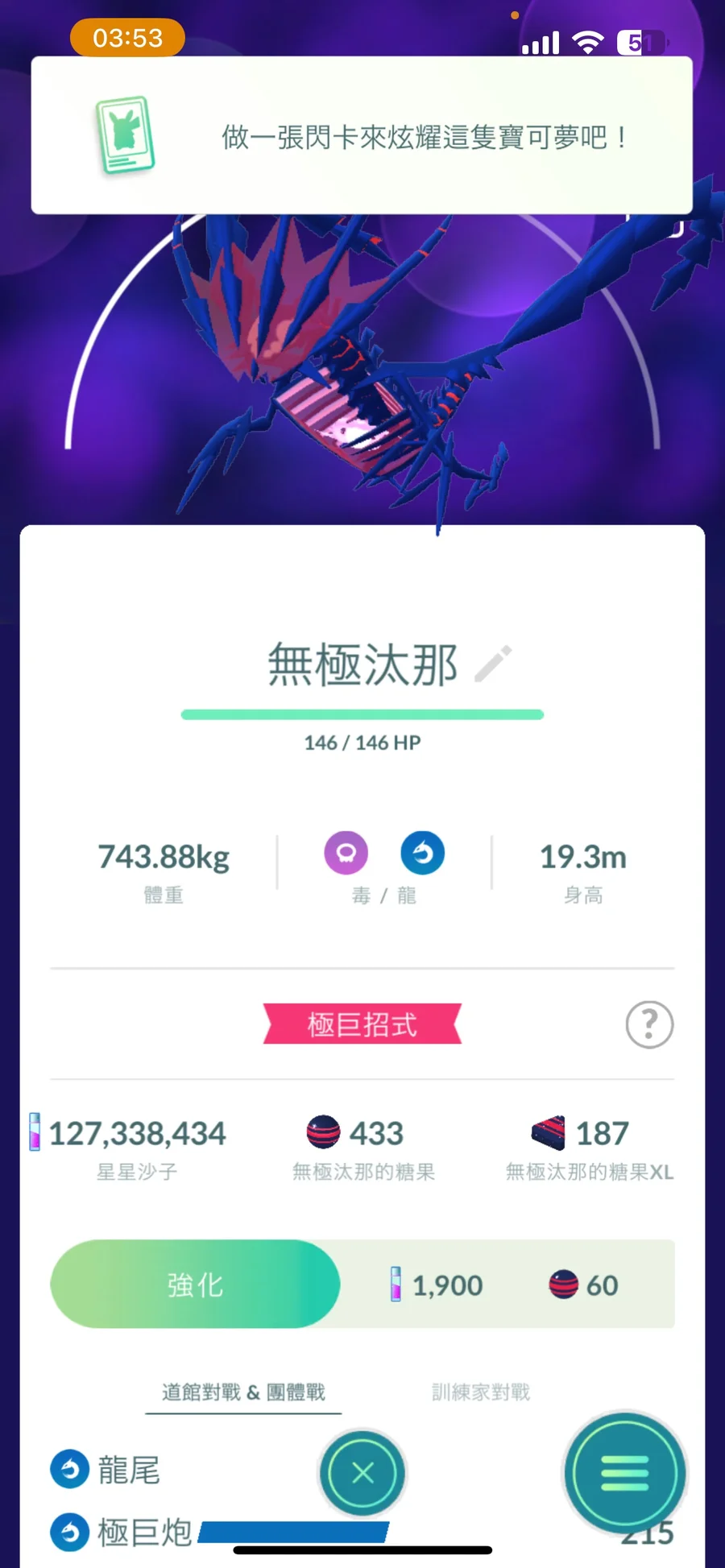Tap the 強化 power up button
Screen dimensions: 725x1568
(196, 1285)
